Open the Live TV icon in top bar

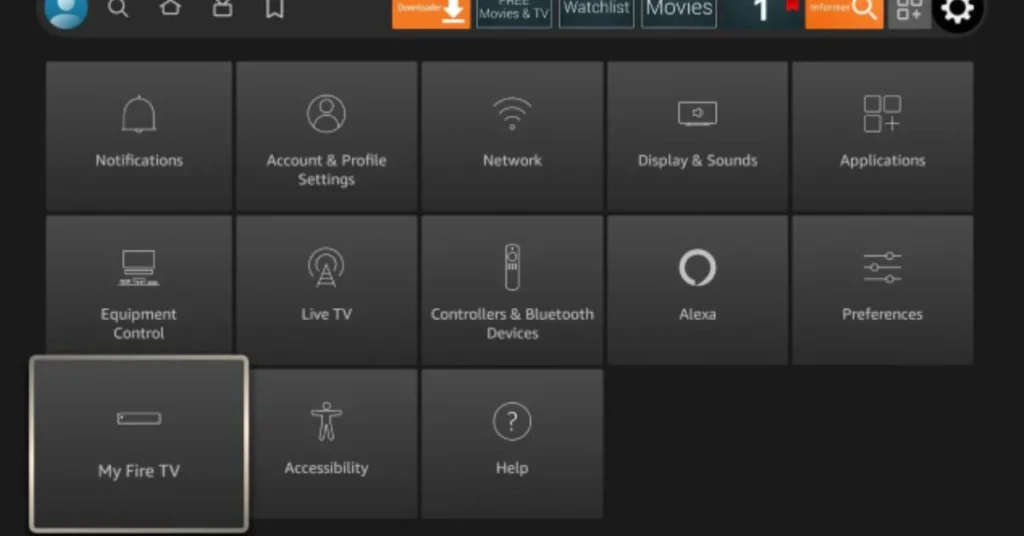tap(223, 9)
